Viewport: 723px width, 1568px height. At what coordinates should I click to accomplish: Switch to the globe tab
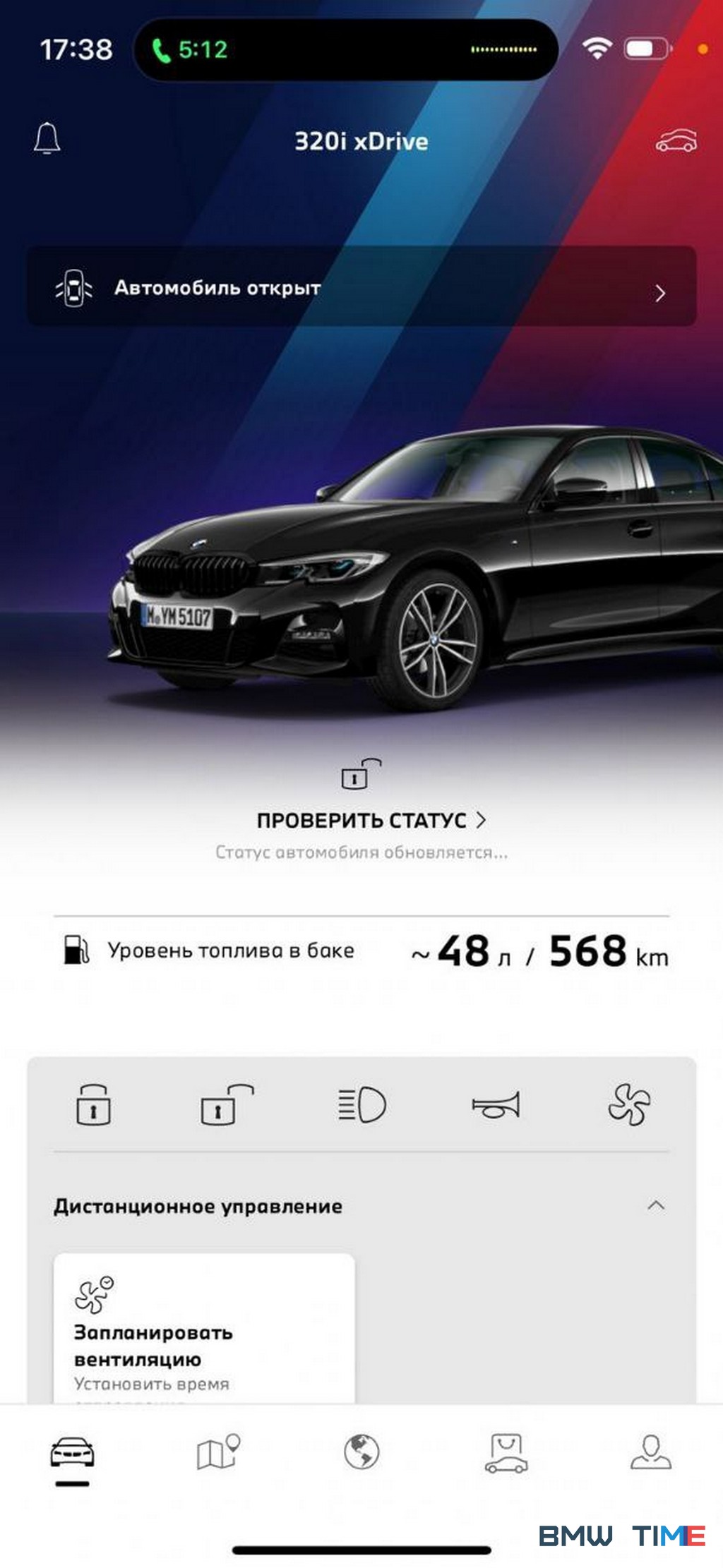pyautogui.click(x=361, y=1452)
